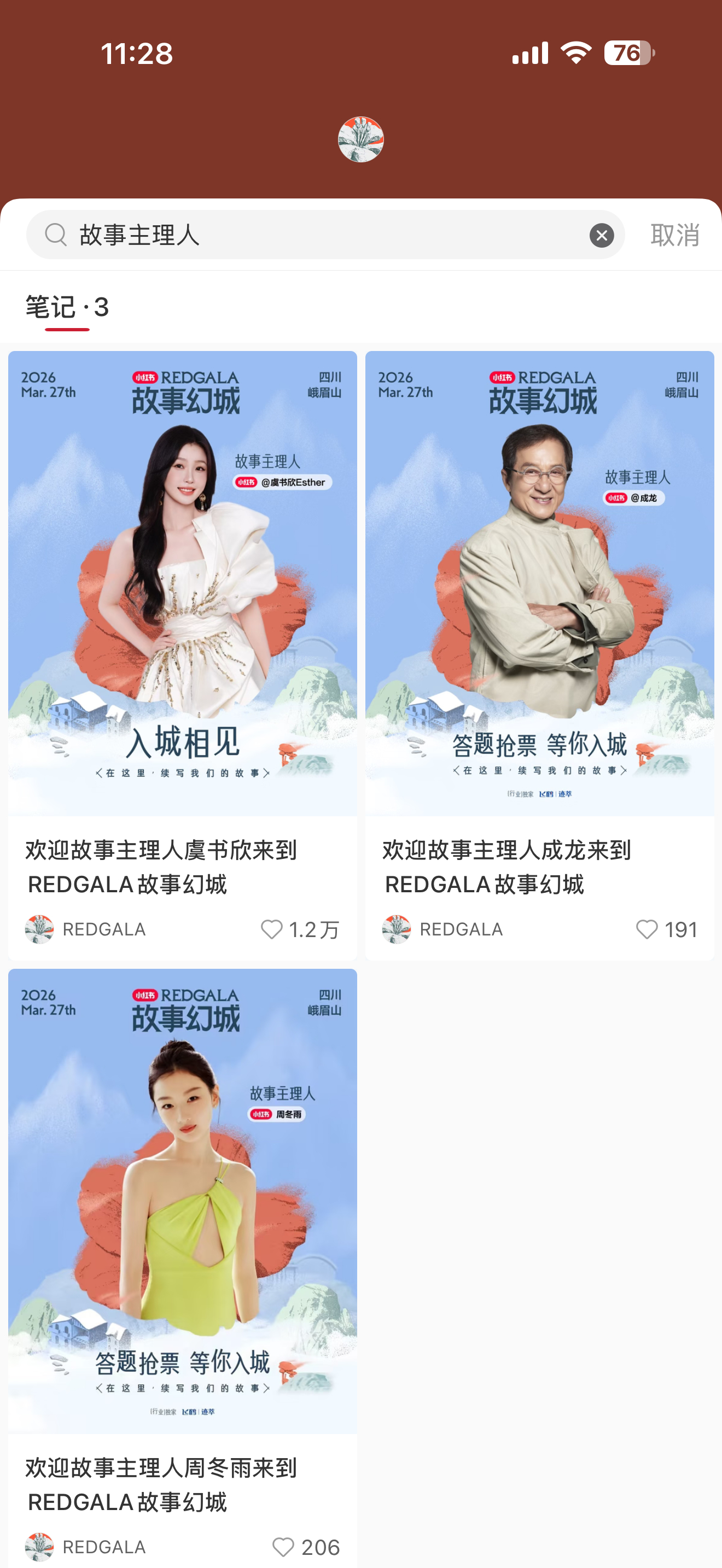This screenshot has height=1568, width=722.
Task: Tap the time display in the status bar
Action: click(137, 54)
